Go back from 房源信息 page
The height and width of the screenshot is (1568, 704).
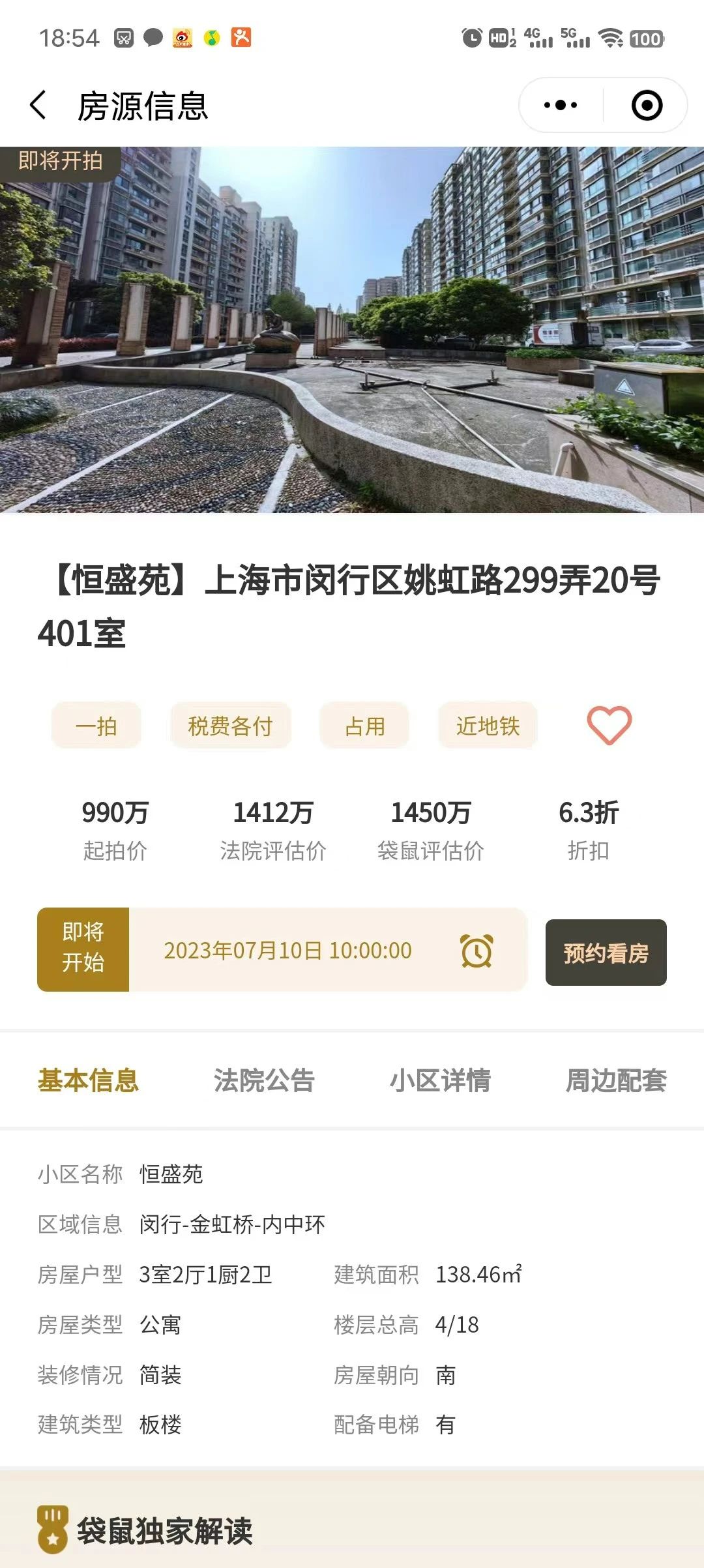[x=38, y=106]
